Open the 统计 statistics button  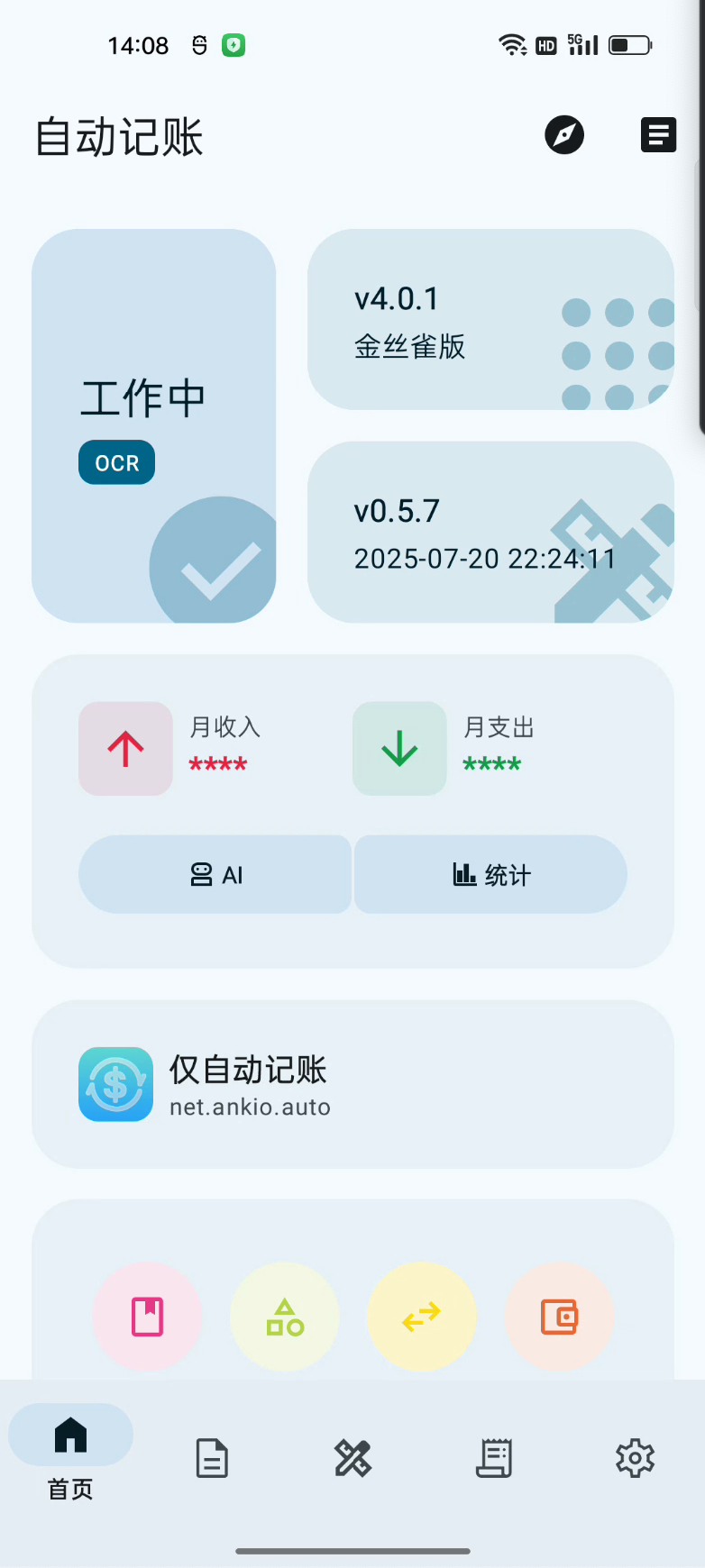coord(490,874)
